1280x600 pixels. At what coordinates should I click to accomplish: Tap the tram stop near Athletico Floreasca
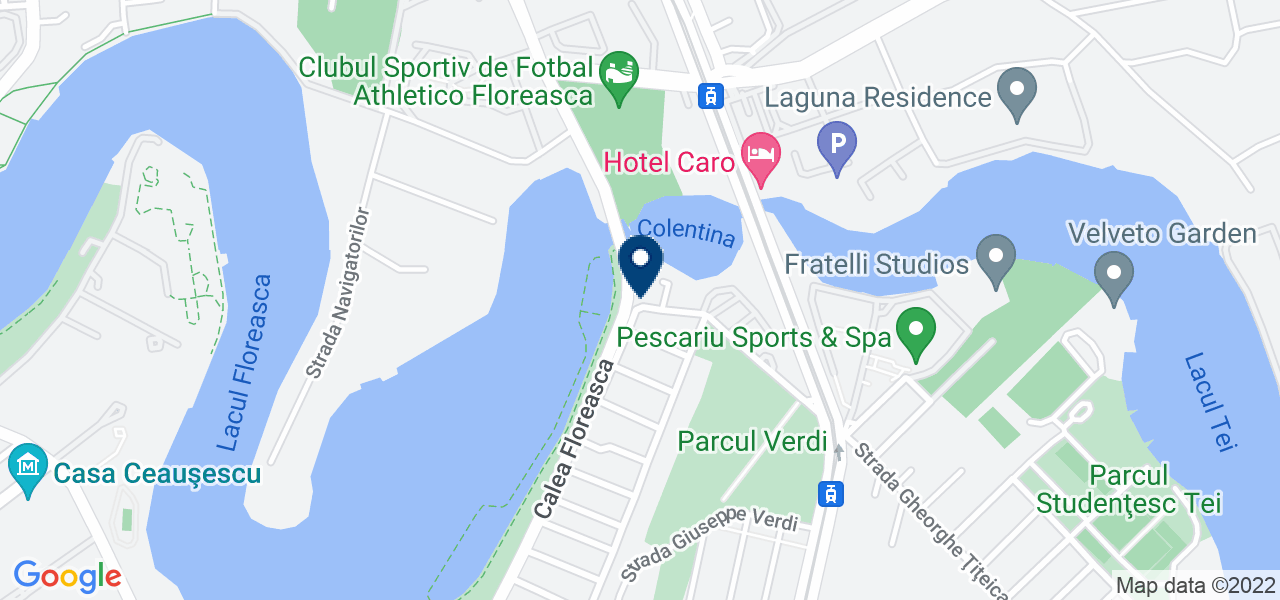710,96
